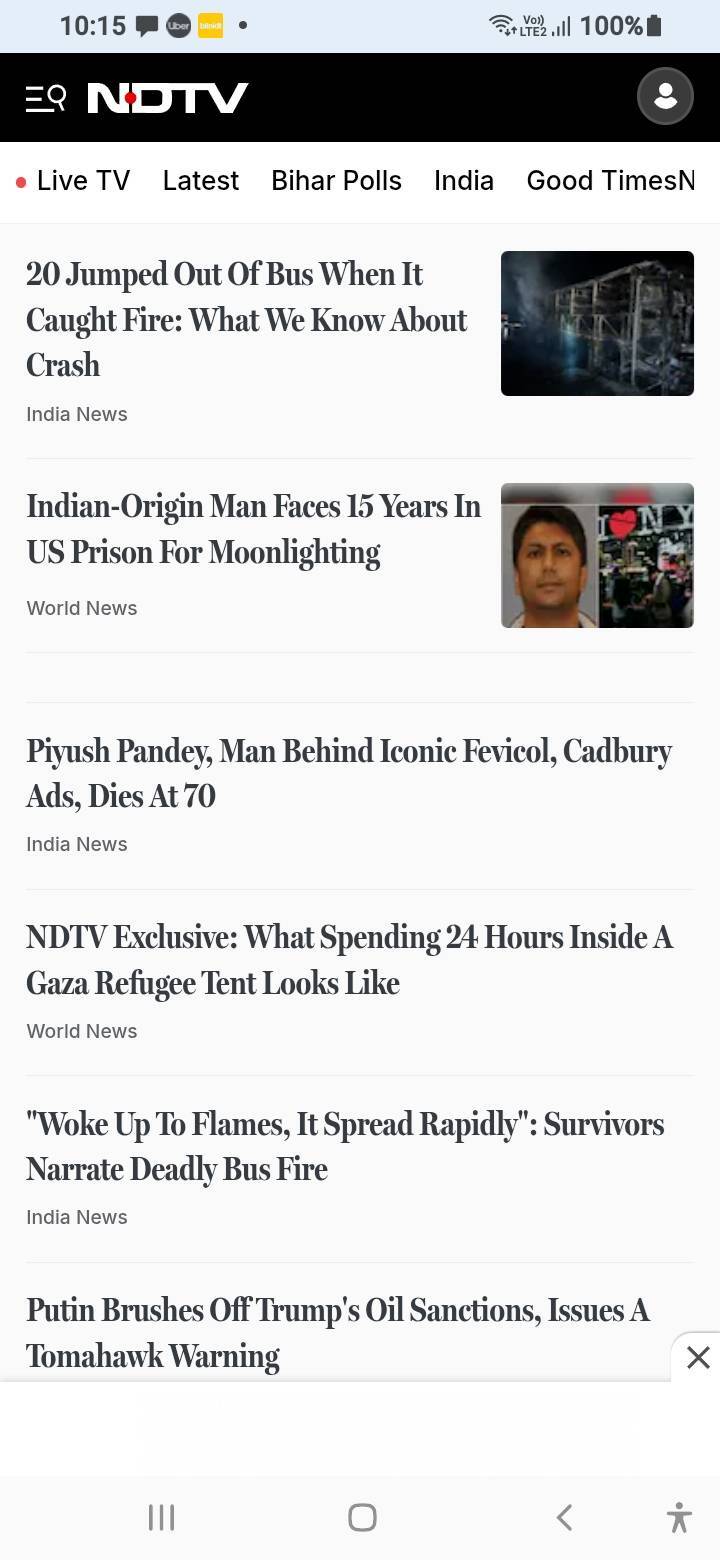Go back using the system back button
The image size is (720, 1560).
click(x=564, y=1517)
